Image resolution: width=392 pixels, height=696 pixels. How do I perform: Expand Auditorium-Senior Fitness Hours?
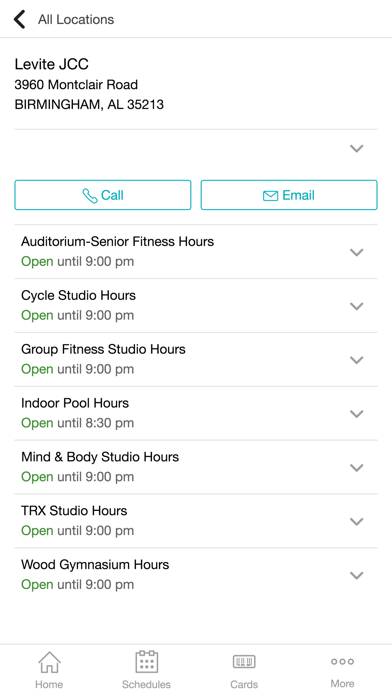[196, 252]
